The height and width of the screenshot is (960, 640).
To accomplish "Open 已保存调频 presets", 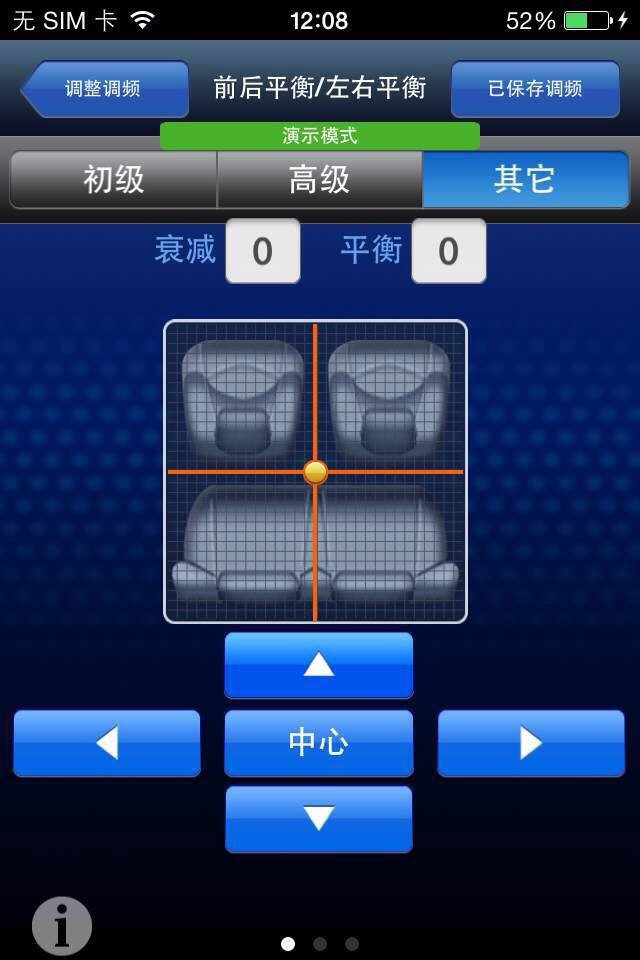I will [534, 89].
